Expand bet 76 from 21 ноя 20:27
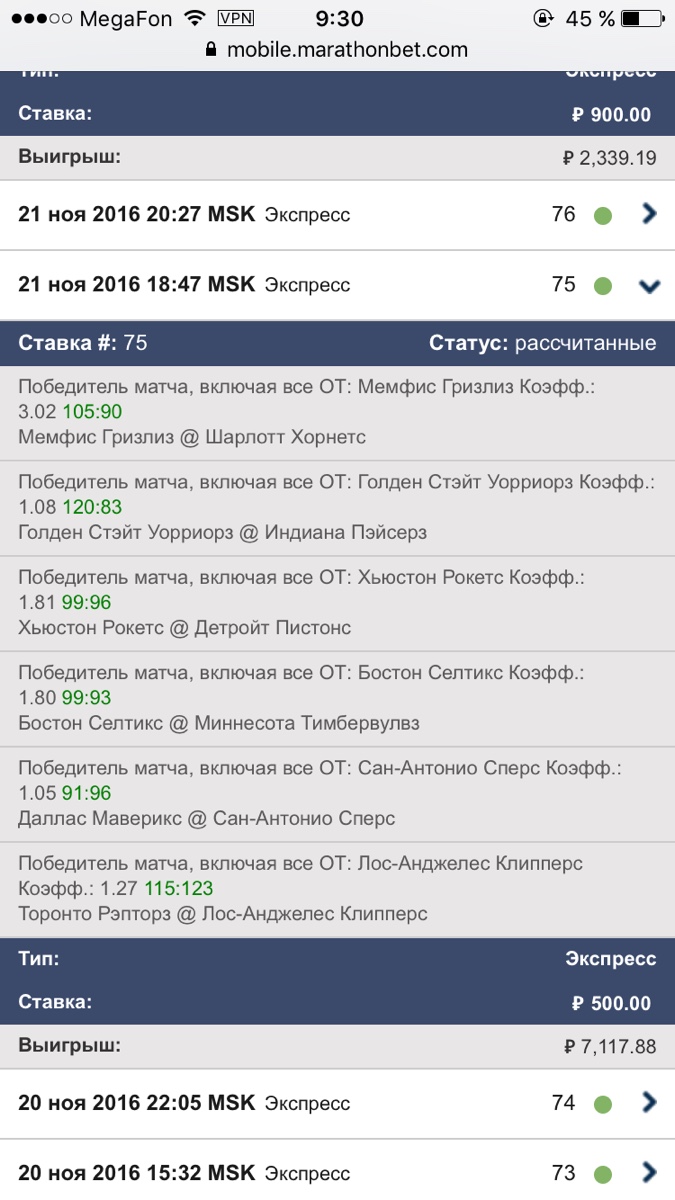The height and width of the screenshot is (1200, 675). [649, 214]
